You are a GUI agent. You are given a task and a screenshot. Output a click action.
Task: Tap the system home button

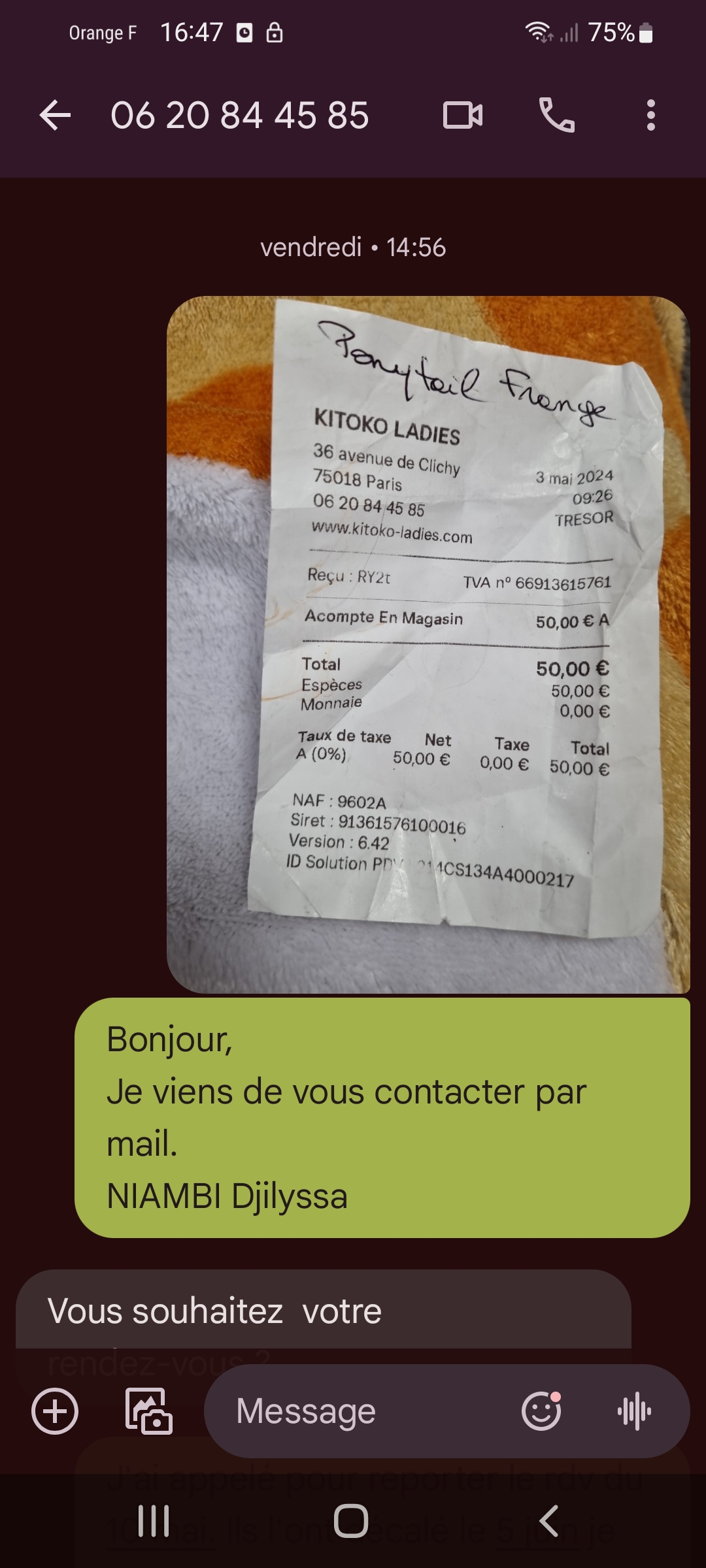pos(351,1521)
